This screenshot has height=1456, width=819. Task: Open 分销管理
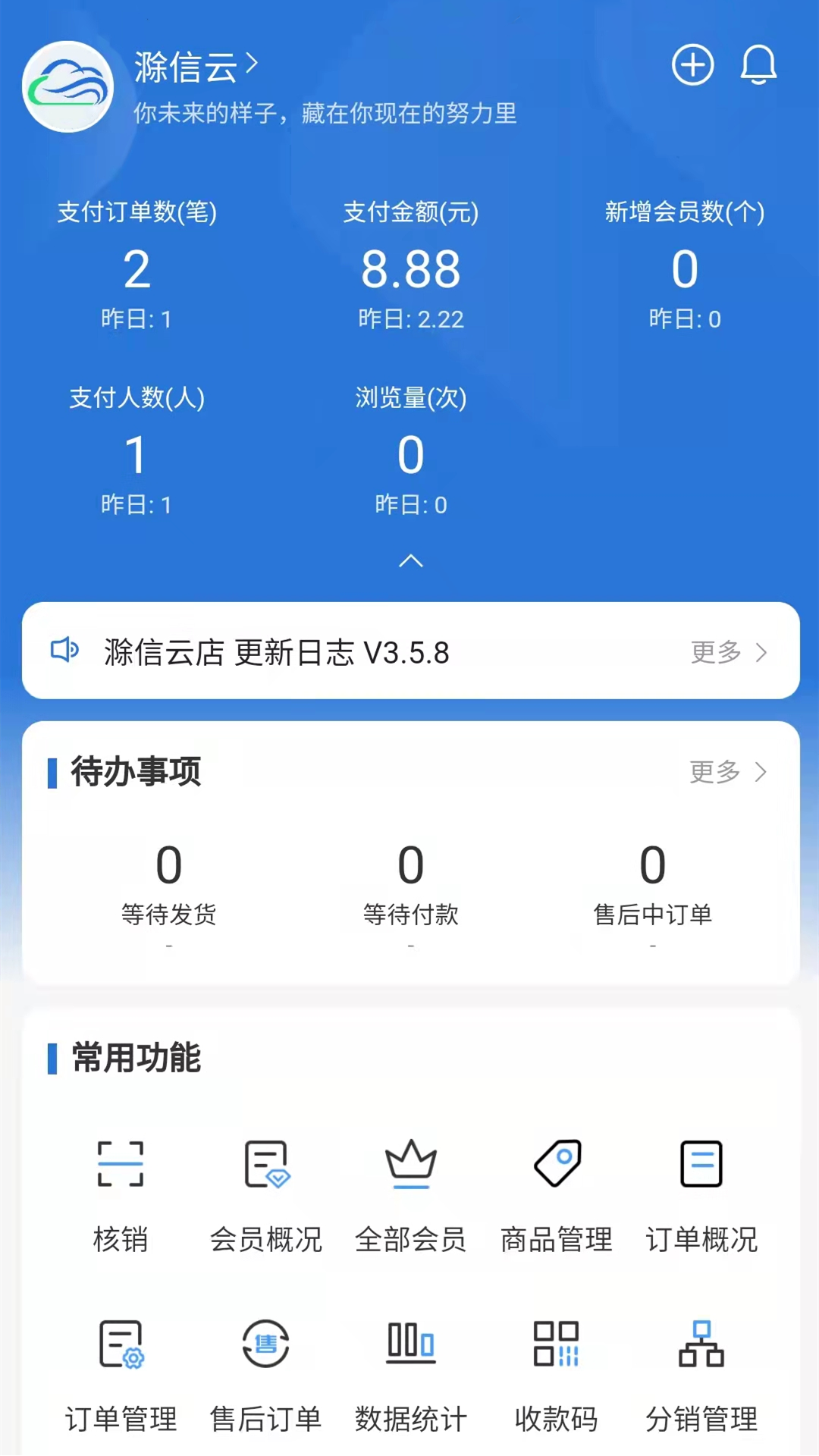(701, 1374)
